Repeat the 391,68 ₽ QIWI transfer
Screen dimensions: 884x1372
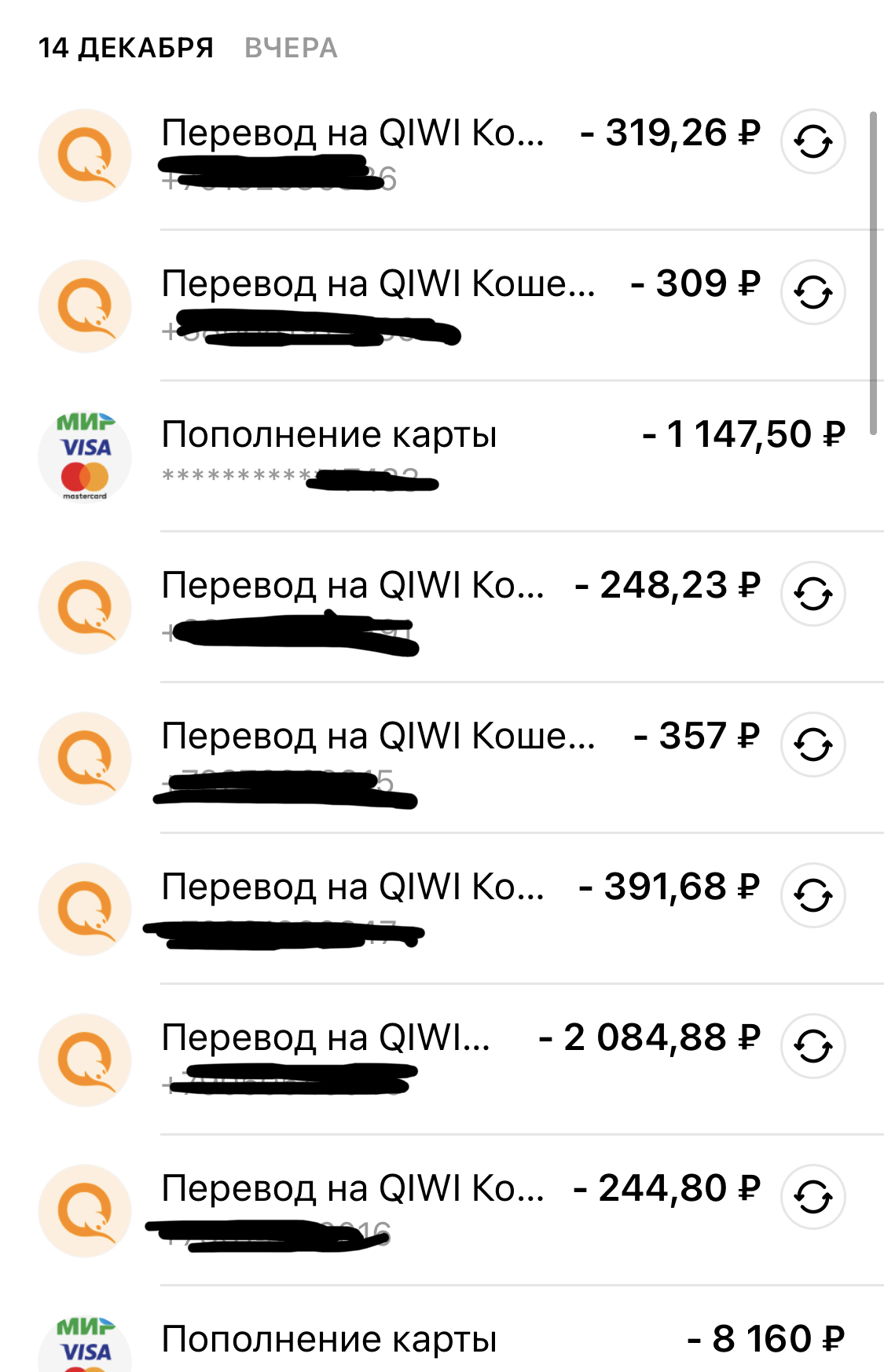pos(812,896)
